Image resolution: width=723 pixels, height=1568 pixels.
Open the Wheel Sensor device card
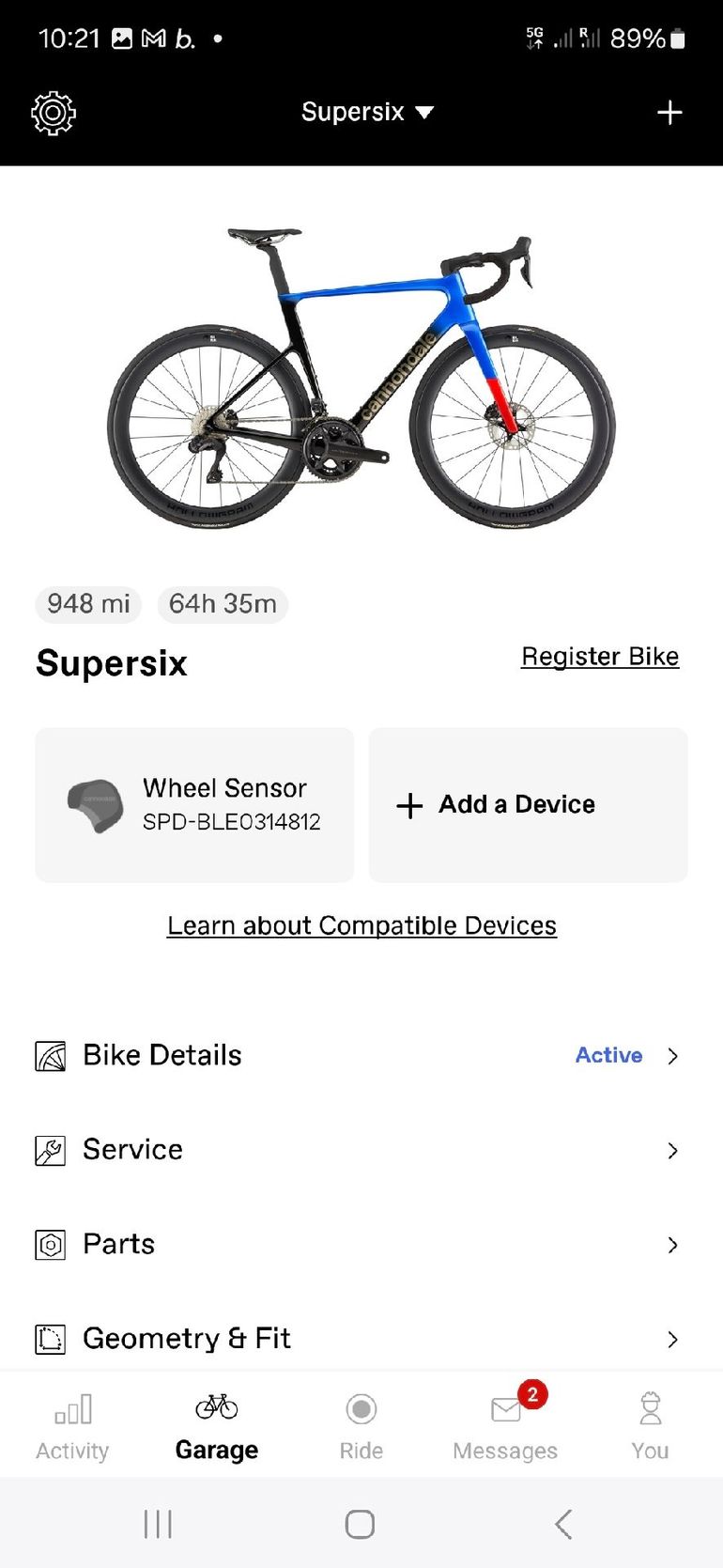coord(194,805)
